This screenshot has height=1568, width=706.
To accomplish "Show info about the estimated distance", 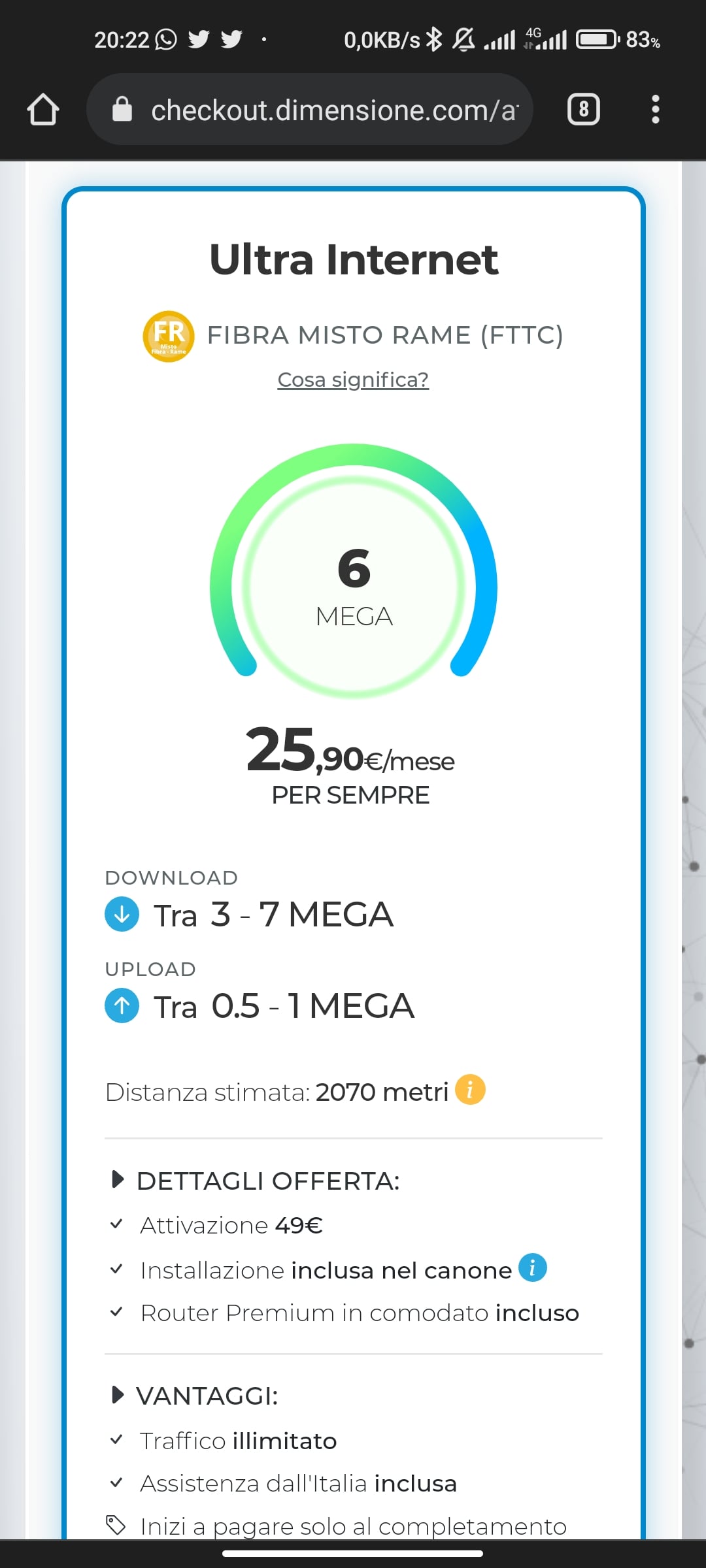I will [x=470, y=1090].
